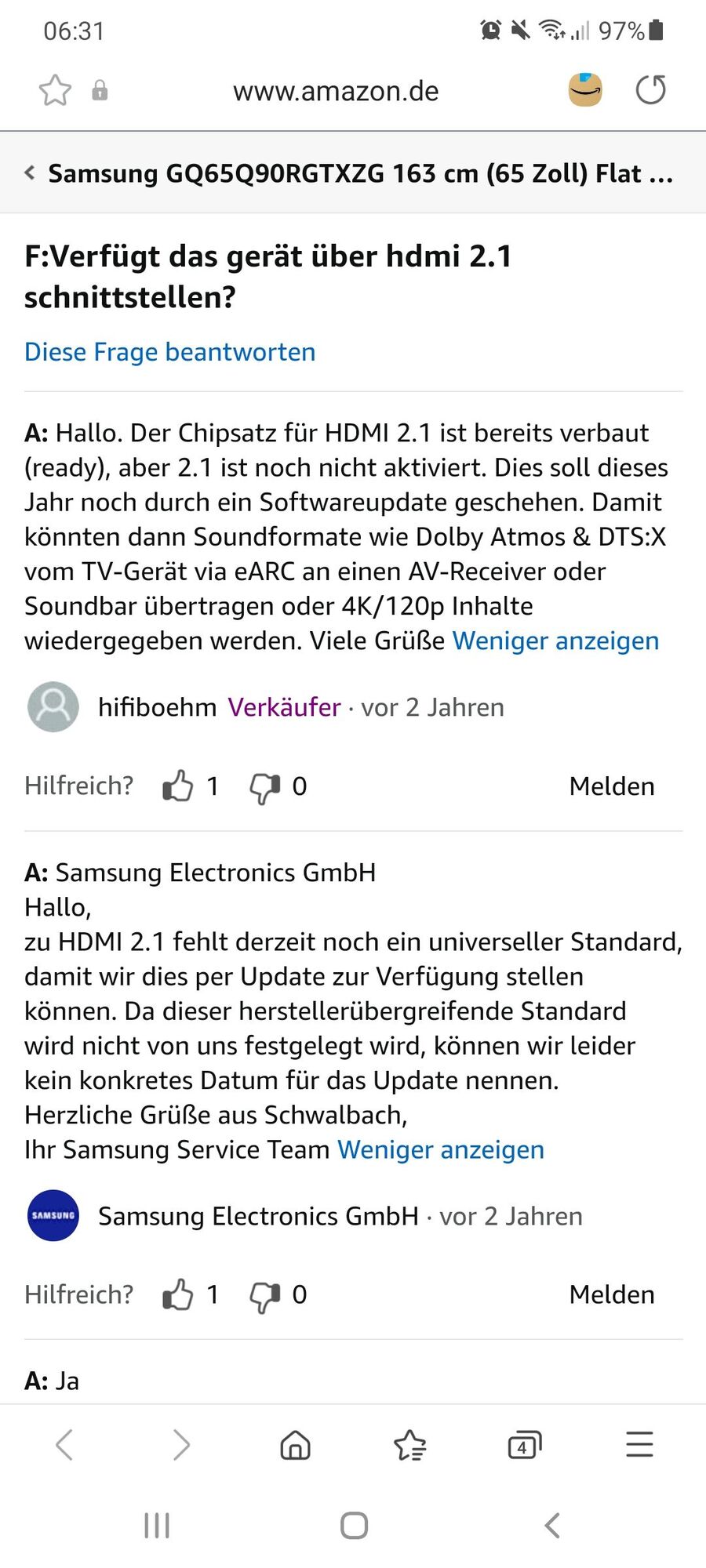Viewport: 706px width, 1568px height.
Task: Open browser bookmarks list
Action: (409, 1444)
